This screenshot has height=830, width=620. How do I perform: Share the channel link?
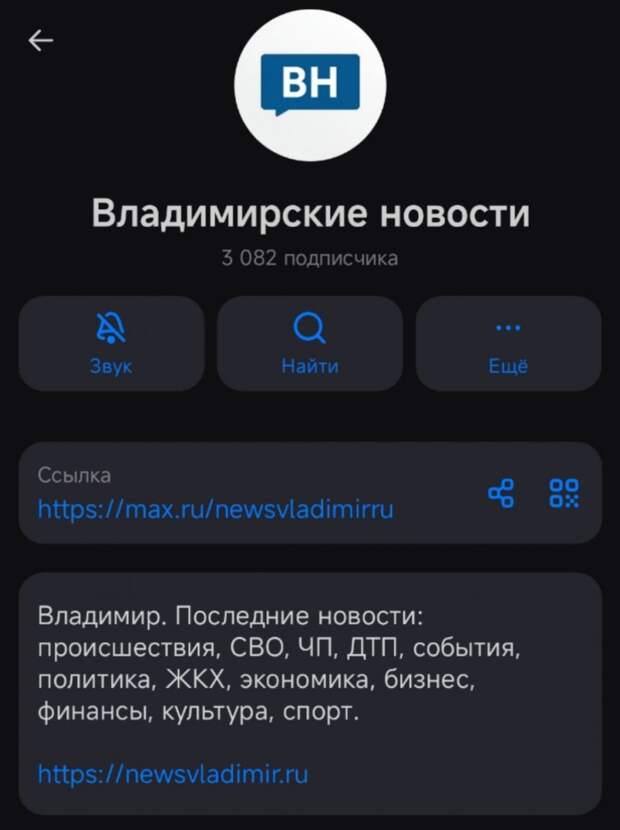(x=501, y=492)
